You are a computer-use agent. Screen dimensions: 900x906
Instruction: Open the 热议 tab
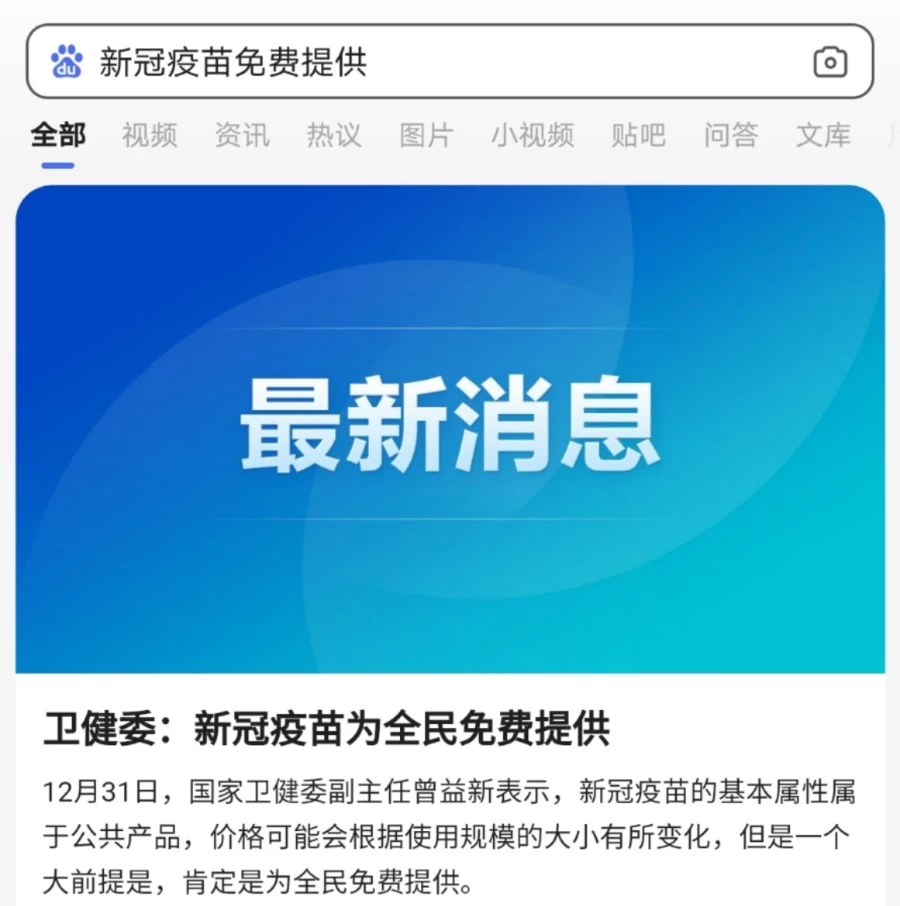click(x=334, y=135)
